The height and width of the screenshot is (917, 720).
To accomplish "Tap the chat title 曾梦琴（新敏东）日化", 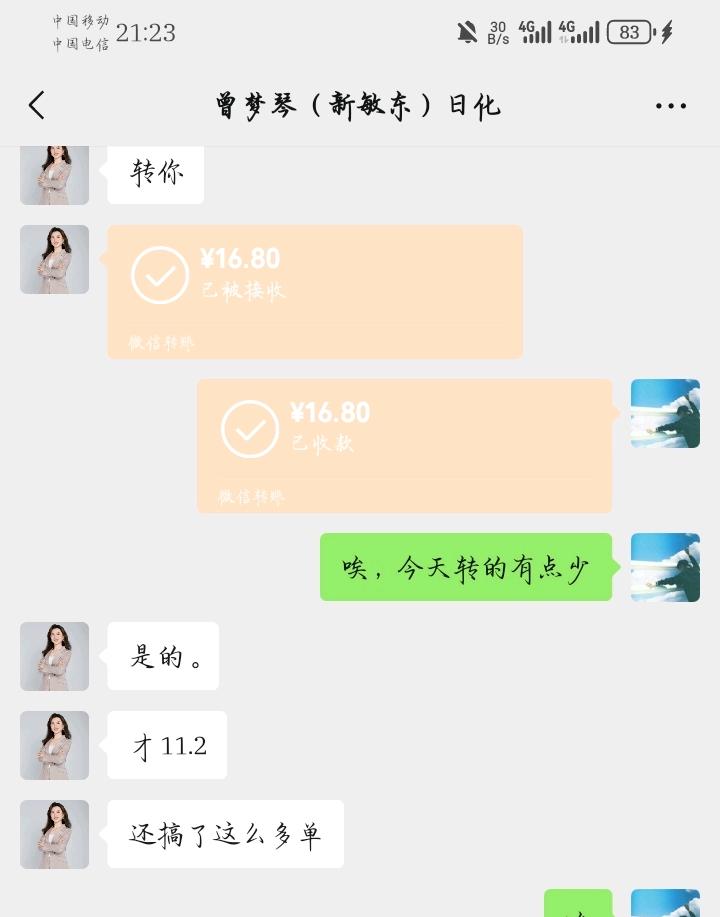I will (x=360, y=105).
